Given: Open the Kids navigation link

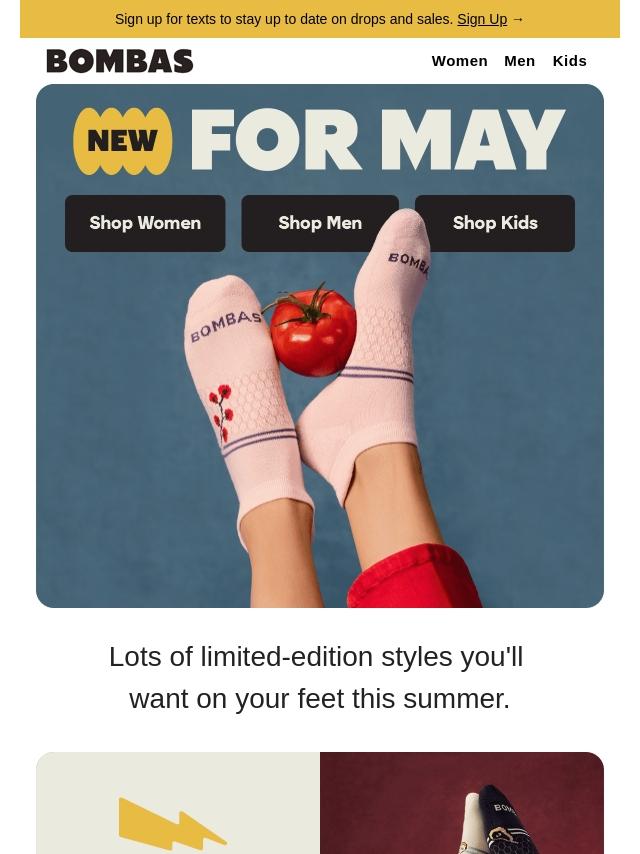Looking at the screenshot, I should tap(569, 61).
